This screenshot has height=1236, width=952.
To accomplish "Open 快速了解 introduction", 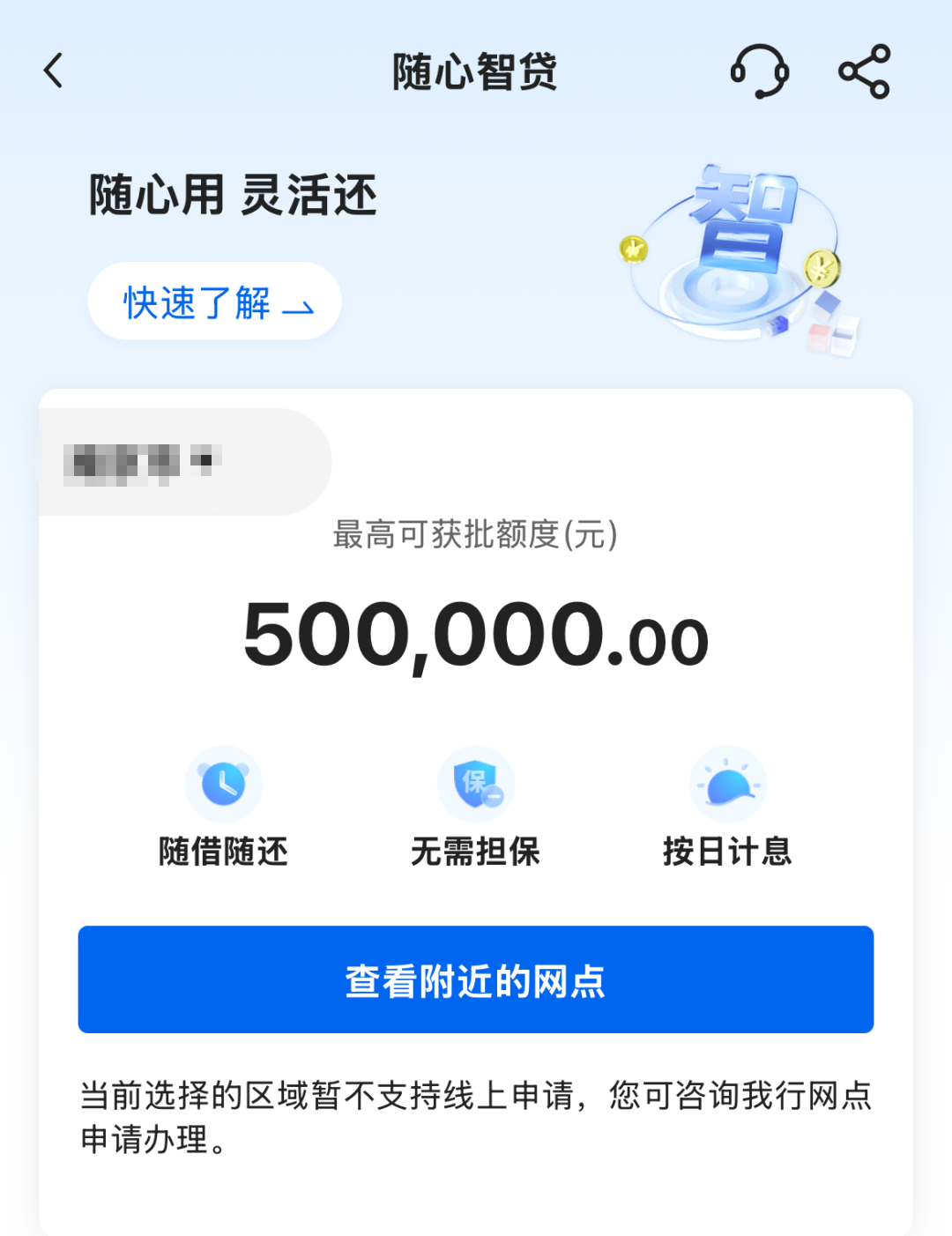I will tap(215, 302).
